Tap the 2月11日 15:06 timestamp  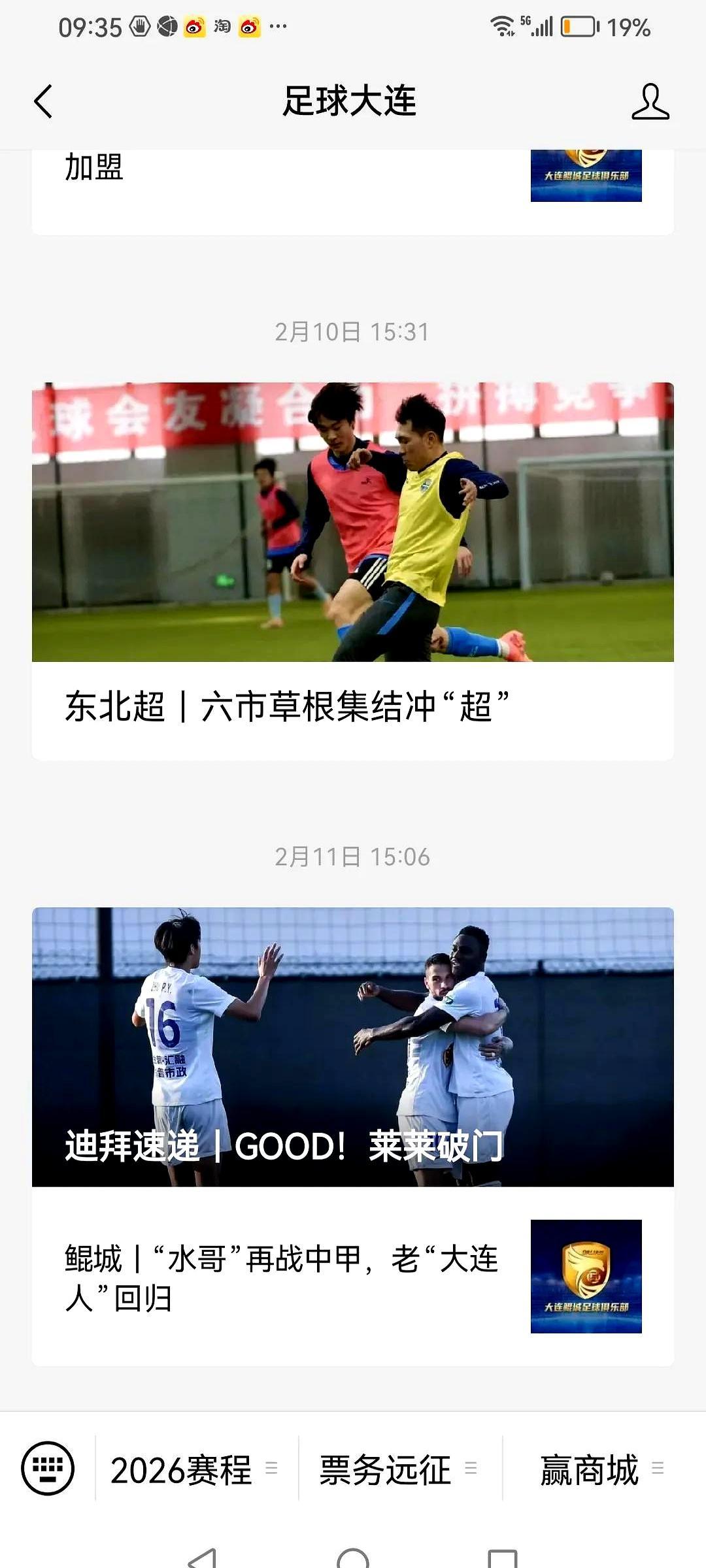click(x=353, y=853)
